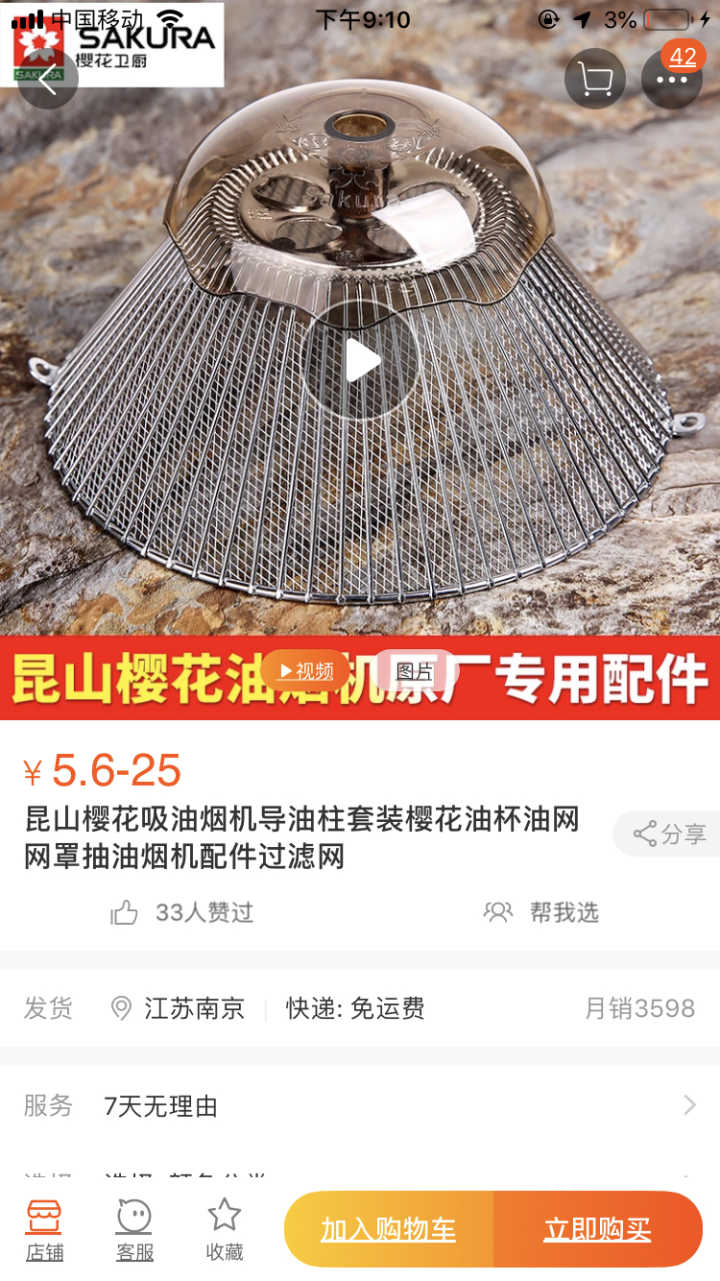Open the 服务 7天无理由 details
Screen dimensions: 720x1281
(x=360, y=1106)
